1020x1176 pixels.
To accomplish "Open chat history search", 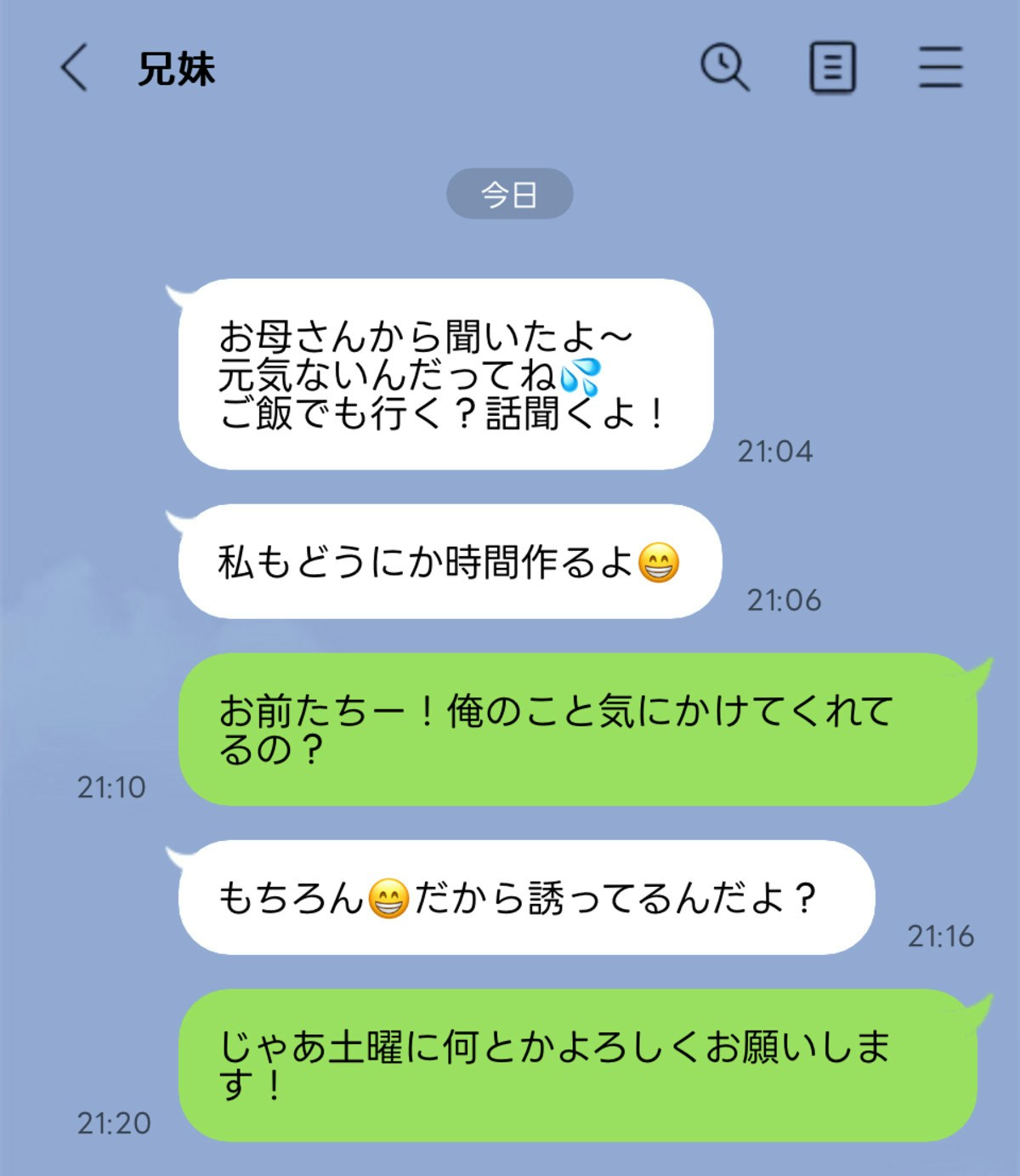I will click(724, 67).
